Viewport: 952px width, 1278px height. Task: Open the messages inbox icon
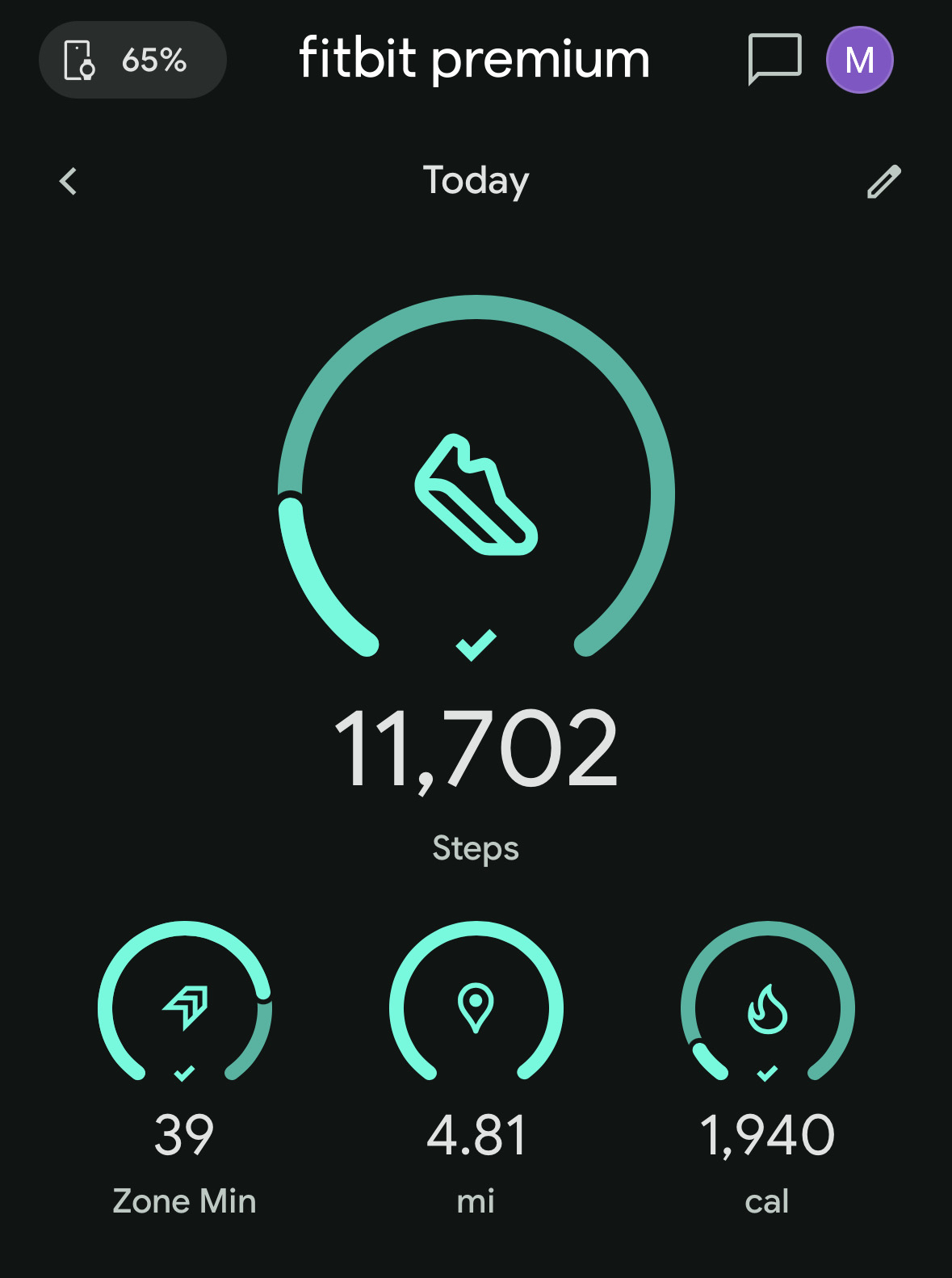tap(774, 59)
